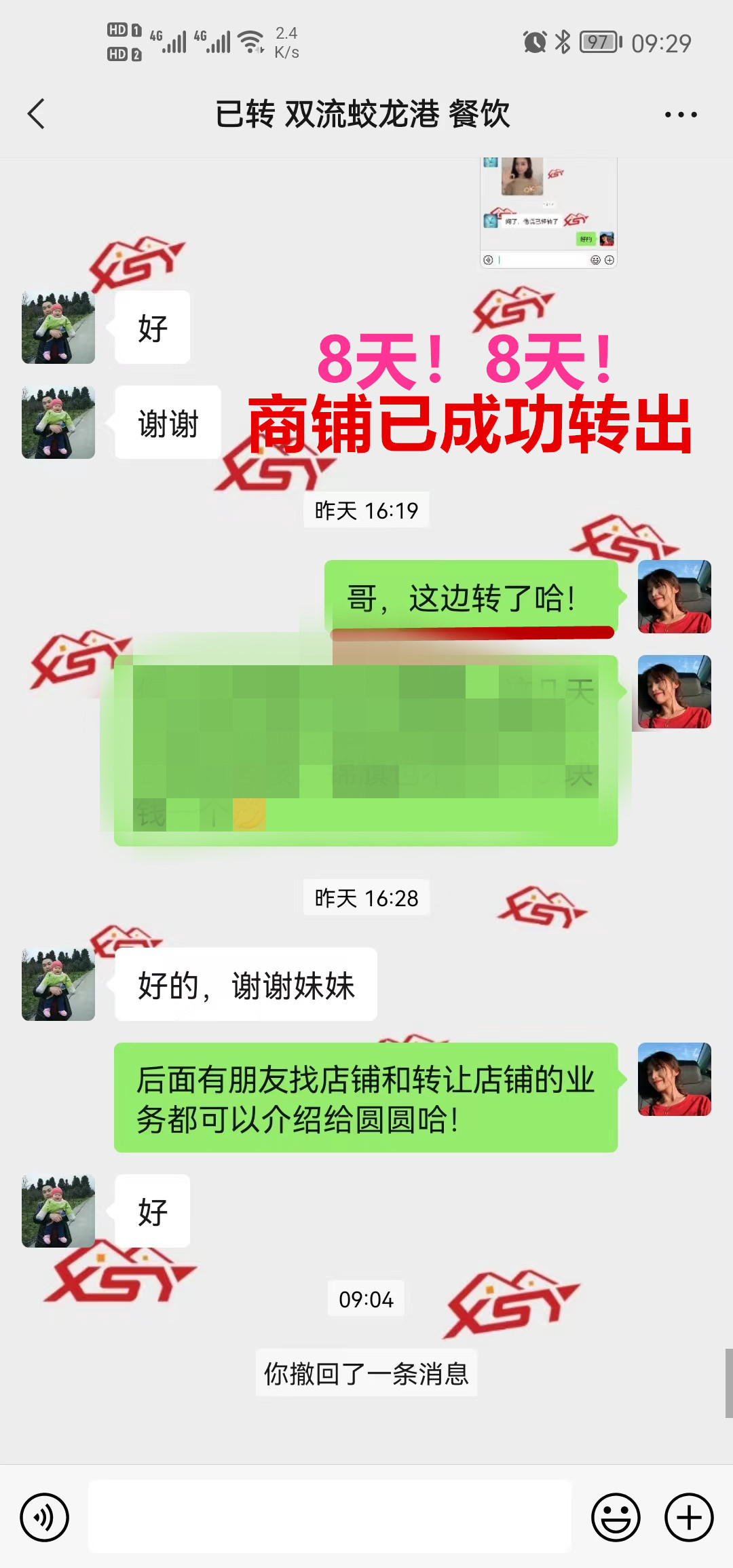Screen dimensions: 733x1568
Task: Tap own avatar beside "哥，这边转了哈!"
Action: coord(674,597)
